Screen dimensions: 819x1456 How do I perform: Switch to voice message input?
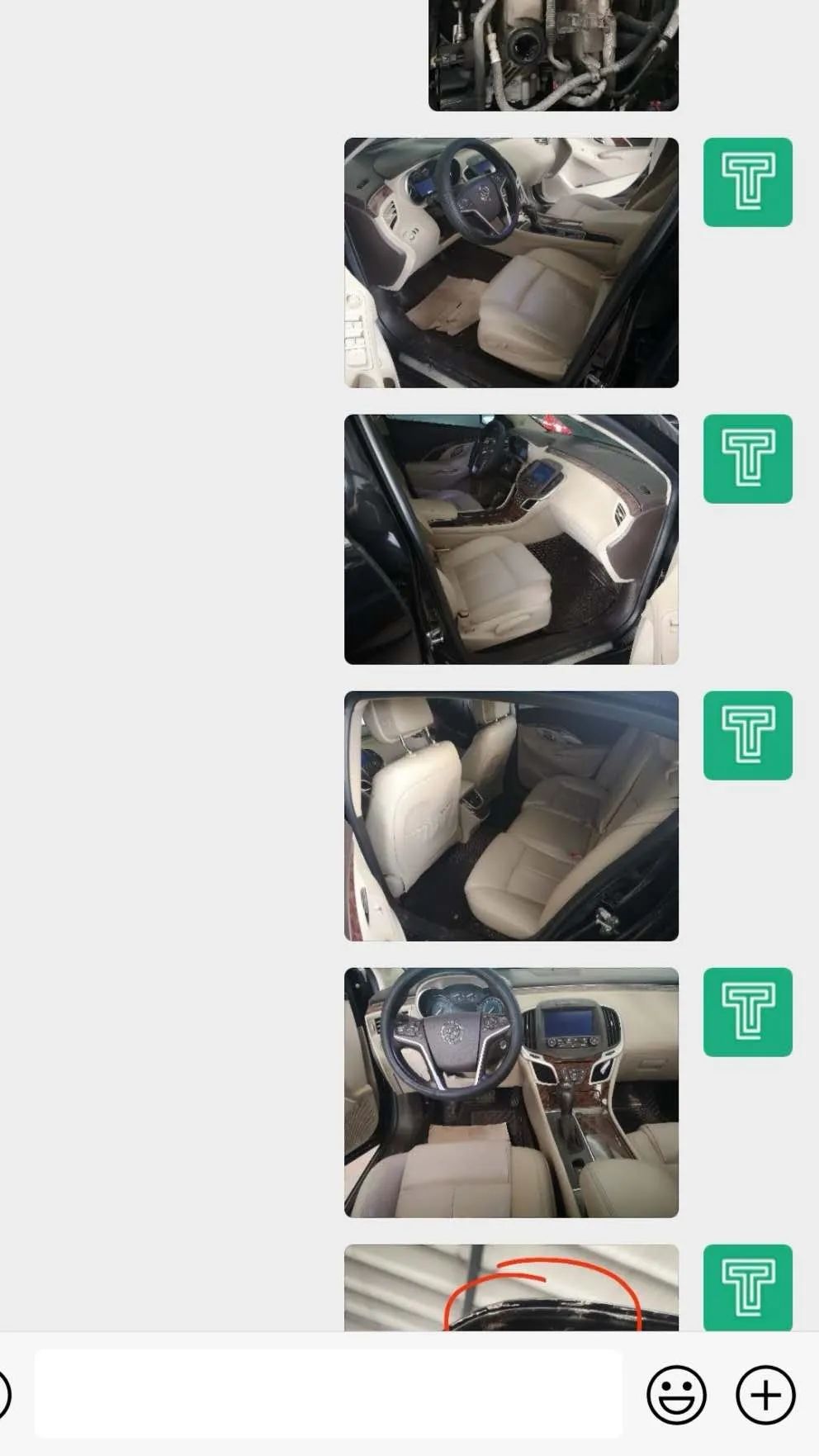coord(3,1395)
